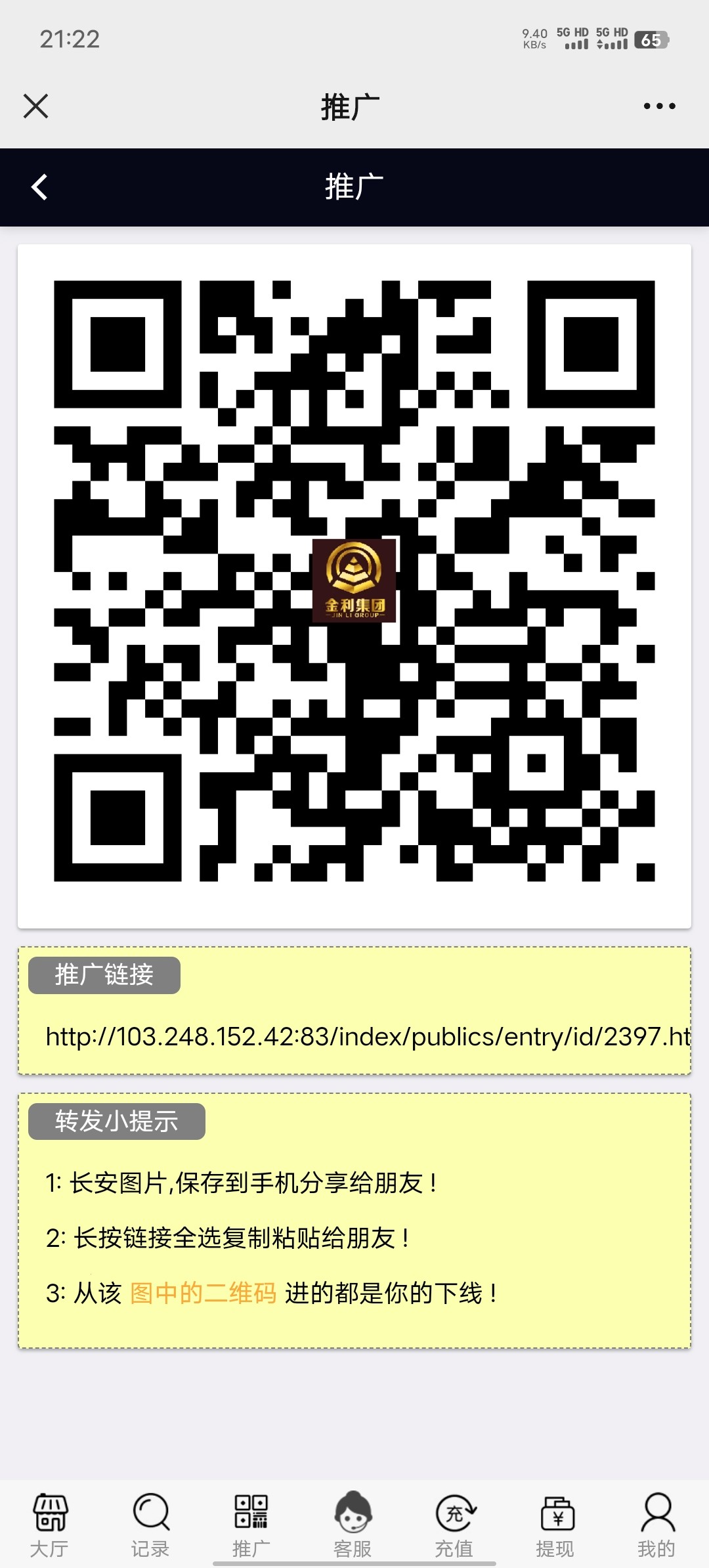Open the 充值 recharge tab
The width and height of the screenshot is (709, 1568).
click(x=454, y=1525)
